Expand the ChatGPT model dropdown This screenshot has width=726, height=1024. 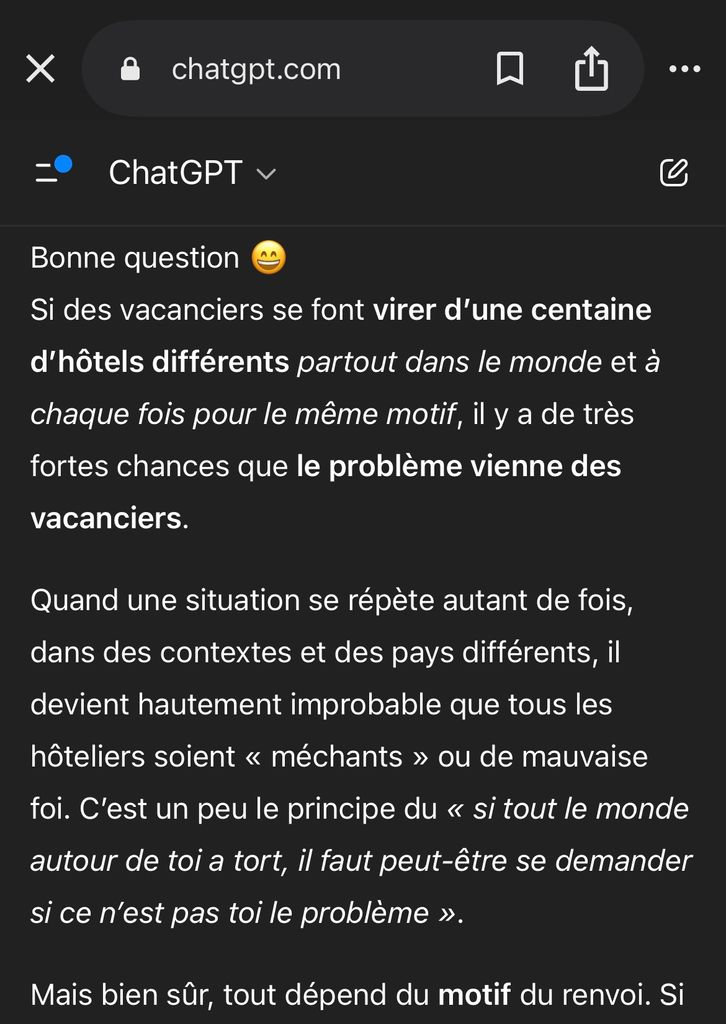pos(192,173)
